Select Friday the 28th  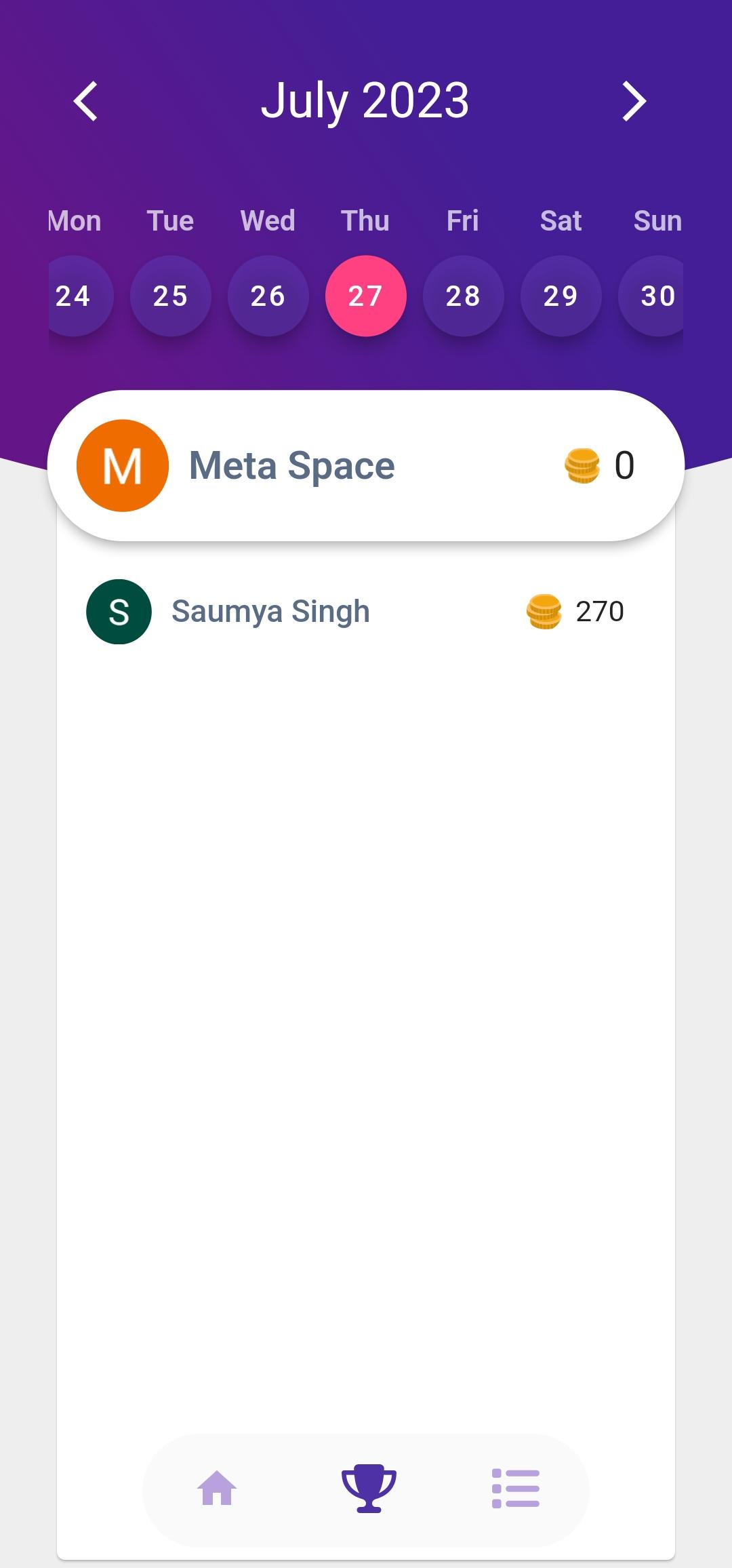point(464,296)
